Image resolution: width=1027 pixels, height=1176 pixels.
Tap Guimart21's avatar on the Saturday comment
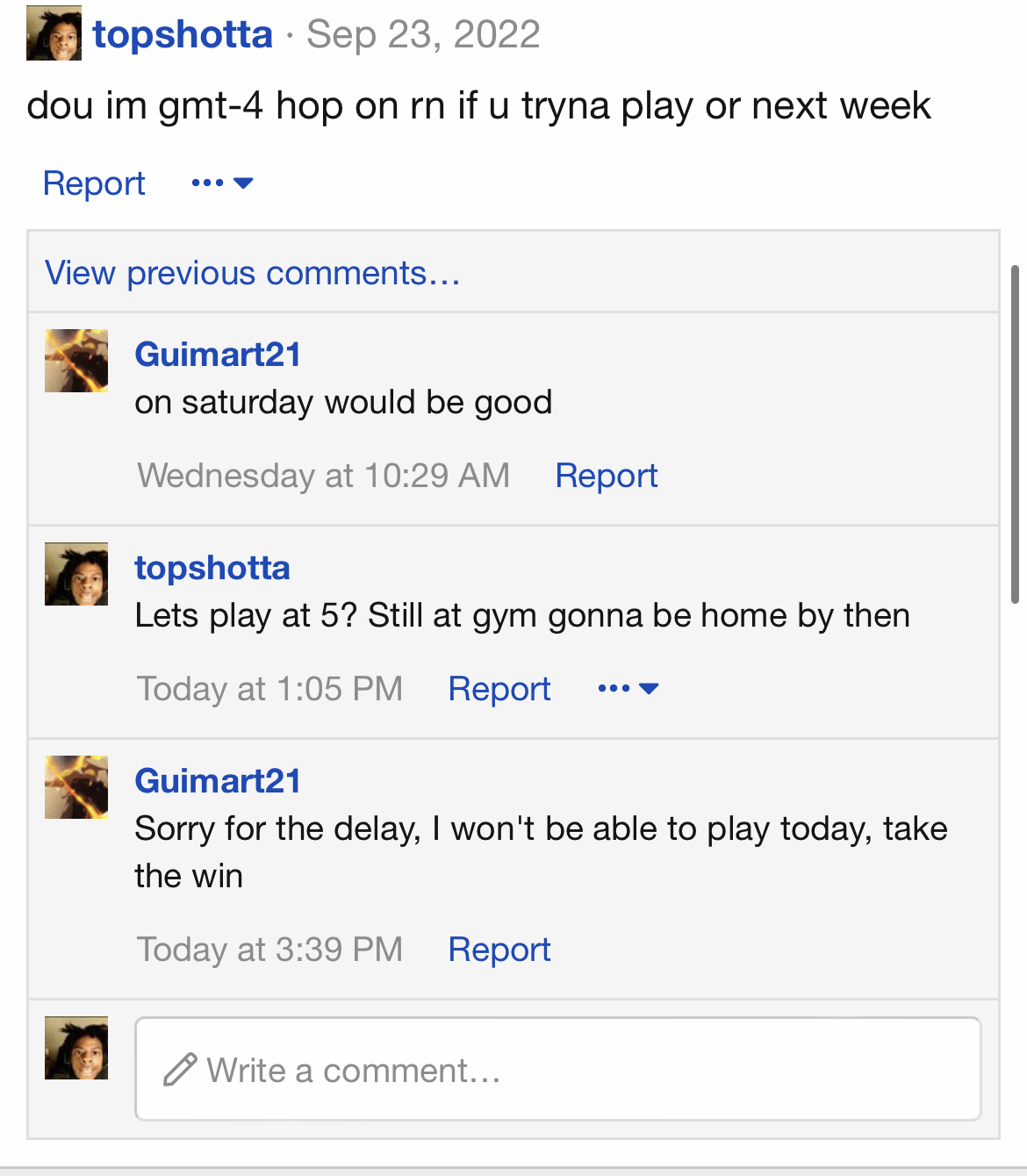pos(76,361)
